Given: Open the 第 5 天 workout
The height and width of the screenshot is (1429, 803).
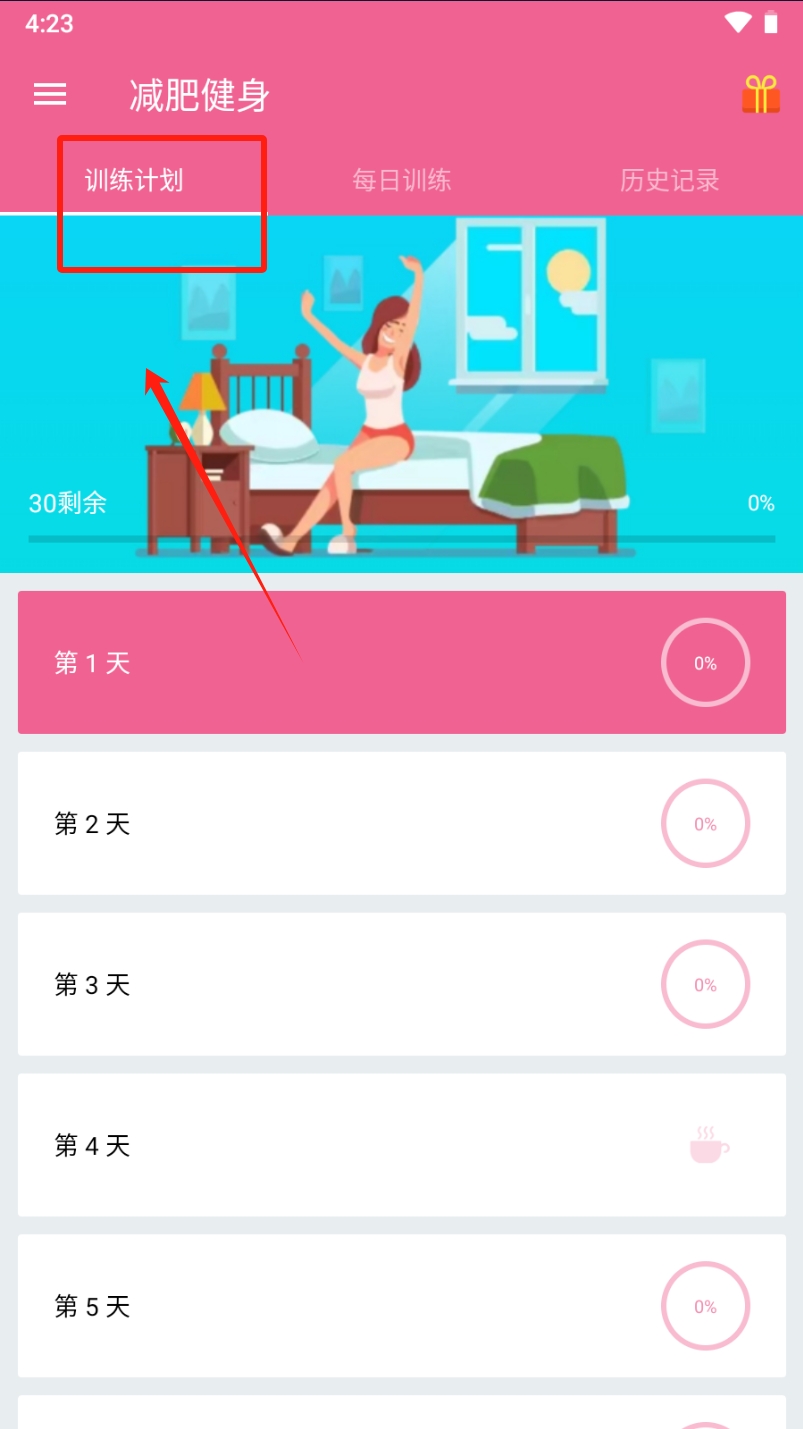Looking at the screenshot, I should (401, 1306).
